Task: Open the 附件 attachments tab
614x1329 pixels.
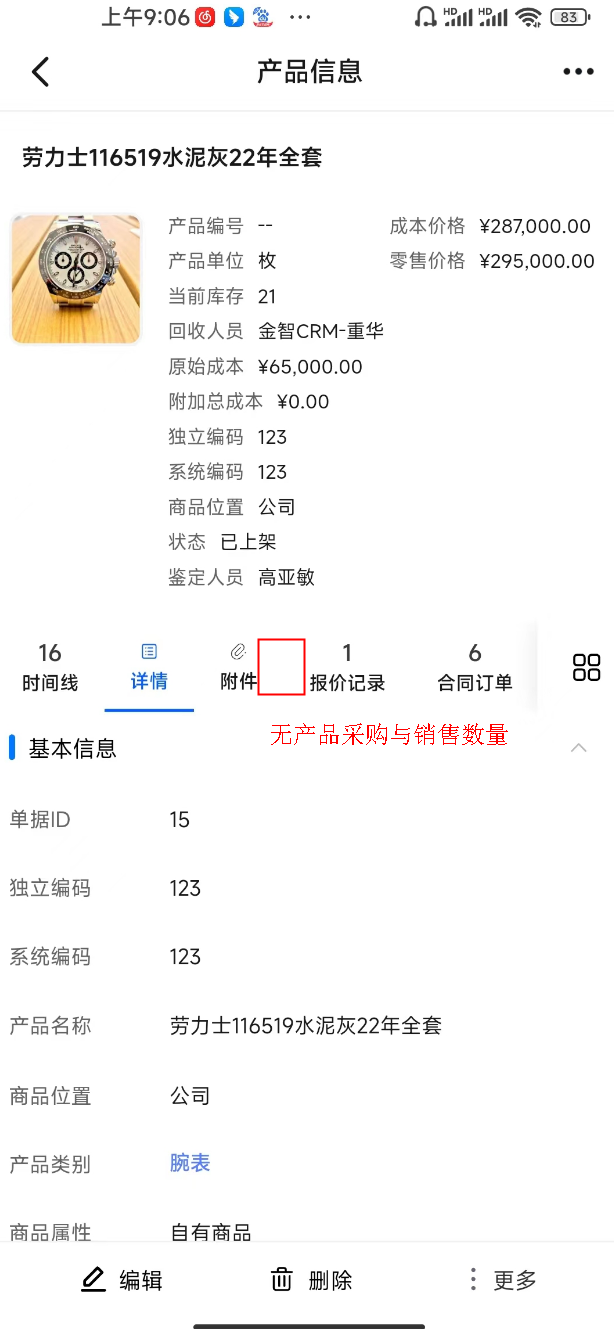Action: point(238,668)
